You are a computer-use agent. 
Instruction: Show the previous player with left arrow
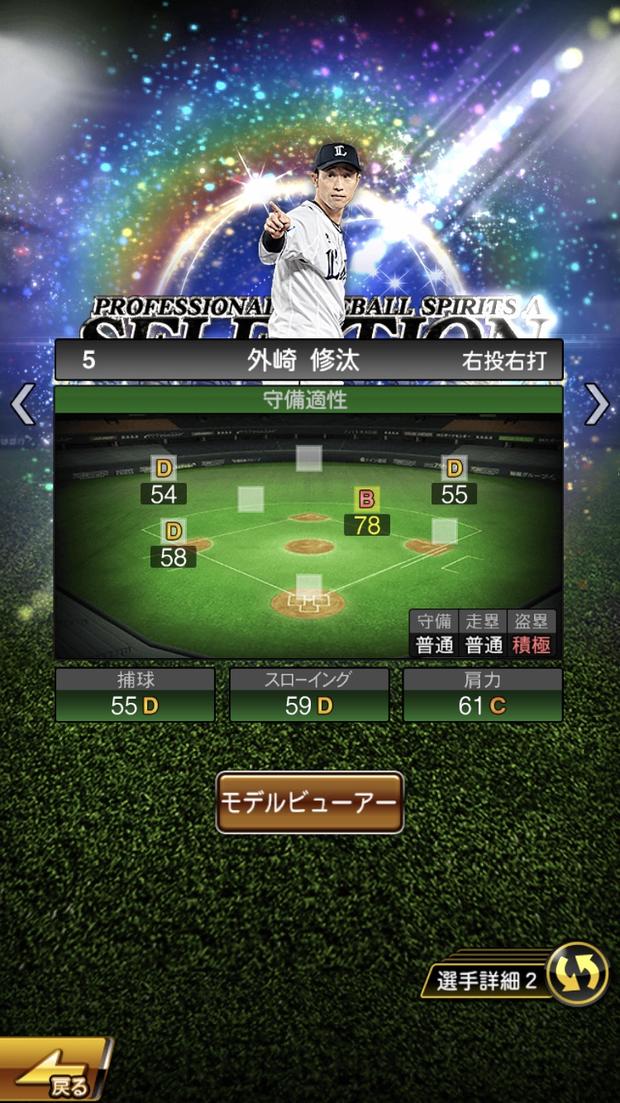pyautogui.click(x=22, y=405)
